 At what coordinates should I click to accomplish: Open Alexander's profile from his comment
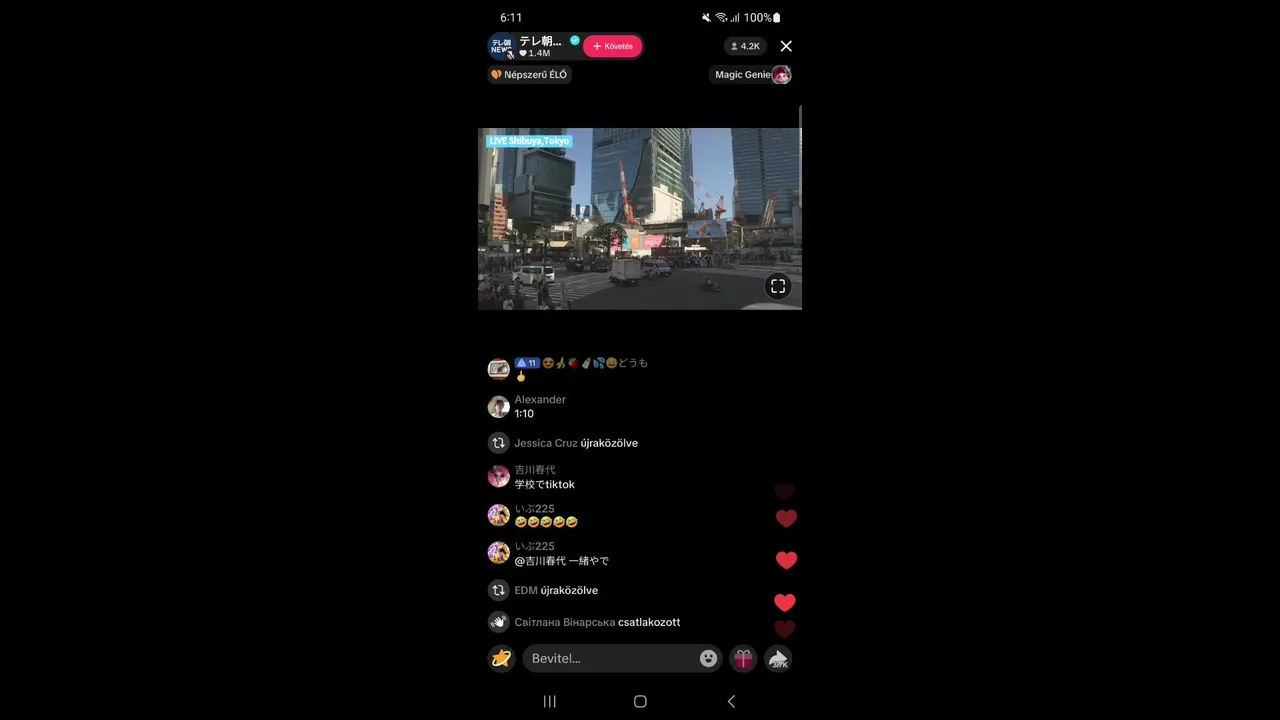click(498, 407)
